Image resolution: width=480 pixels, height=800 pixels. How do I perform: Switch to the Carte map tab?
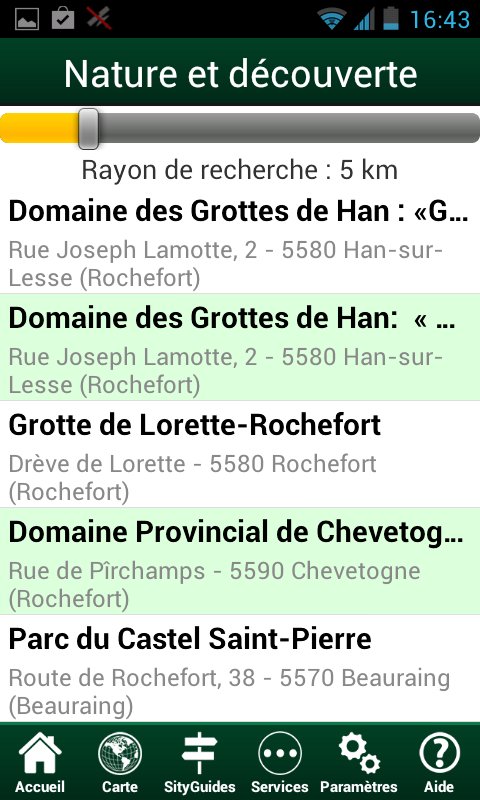tap(120, 762)
